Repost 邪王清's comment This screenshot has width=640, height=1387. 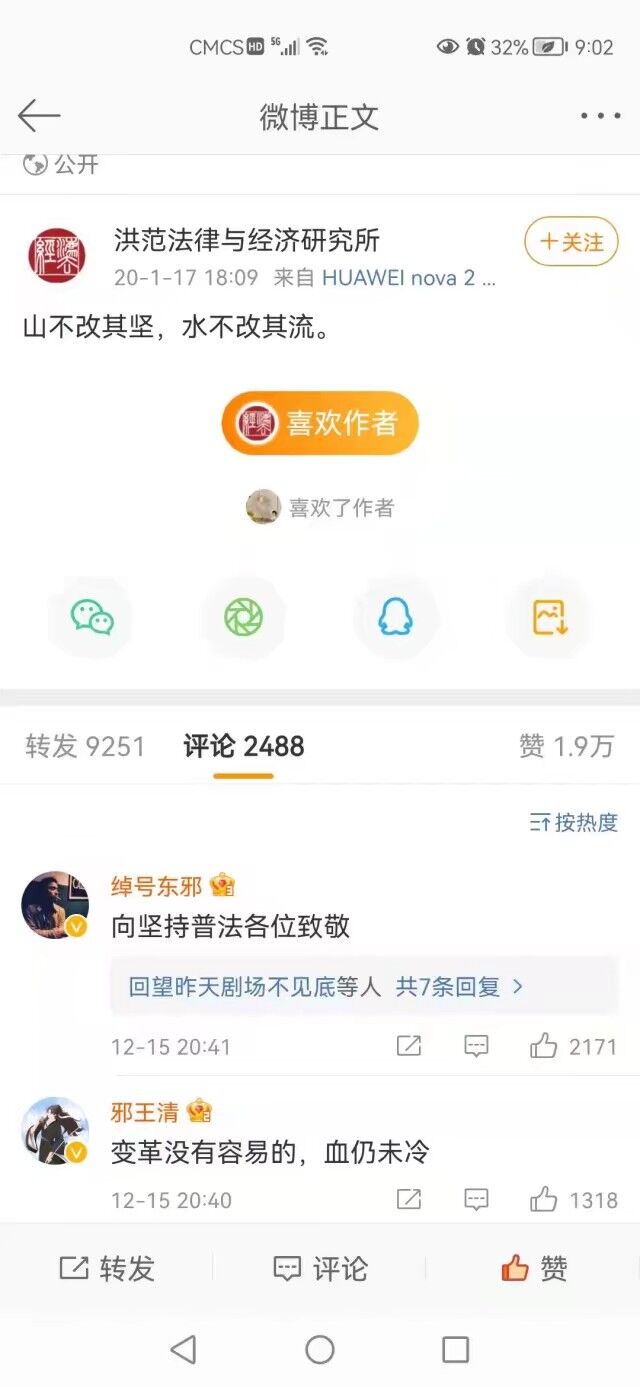[x=409, y=1200]
